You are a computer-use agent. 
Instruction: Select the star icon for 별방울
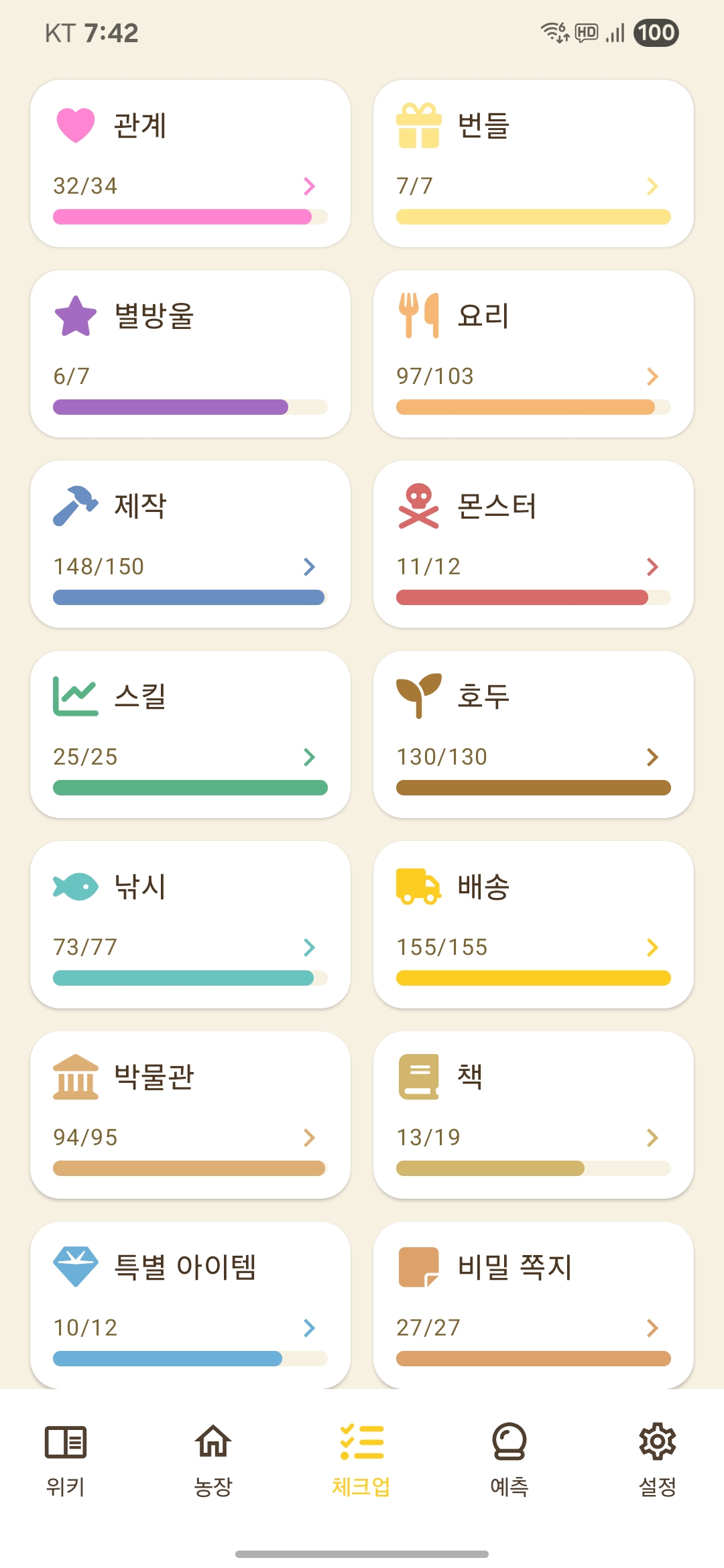click(76, 315)
